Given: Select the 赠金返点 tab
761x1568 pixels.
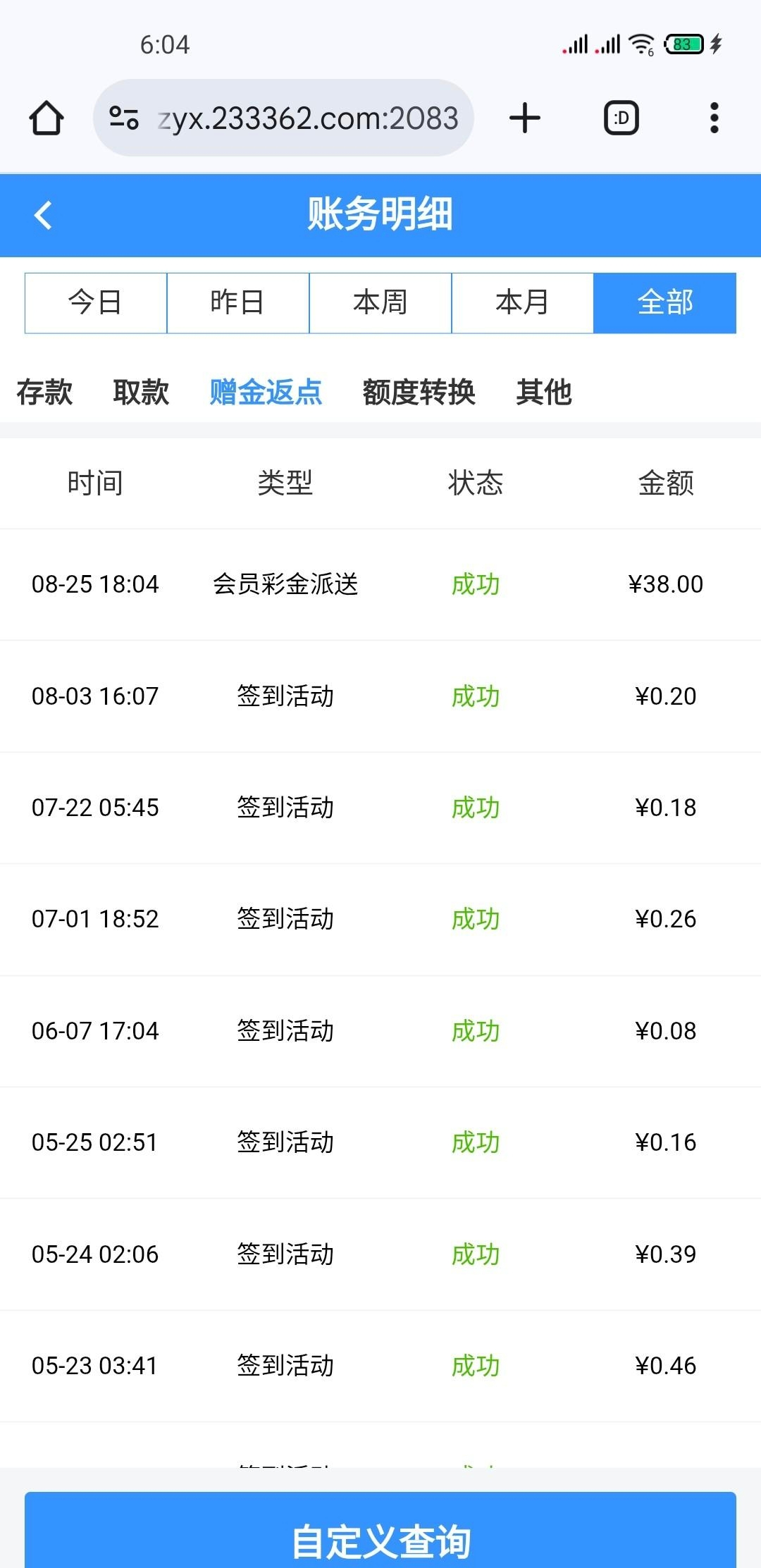Looking at the screenshot, I should [x=266, y=392].
